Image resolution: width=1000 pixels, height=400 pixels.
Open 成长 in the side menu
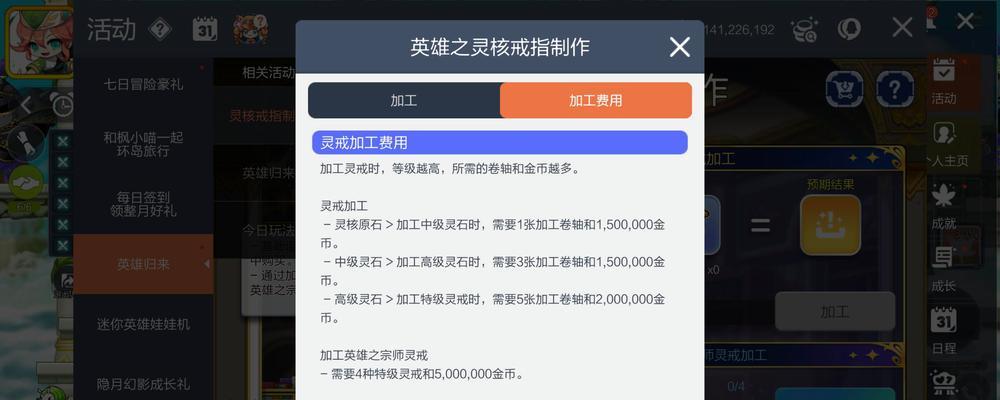943,268
